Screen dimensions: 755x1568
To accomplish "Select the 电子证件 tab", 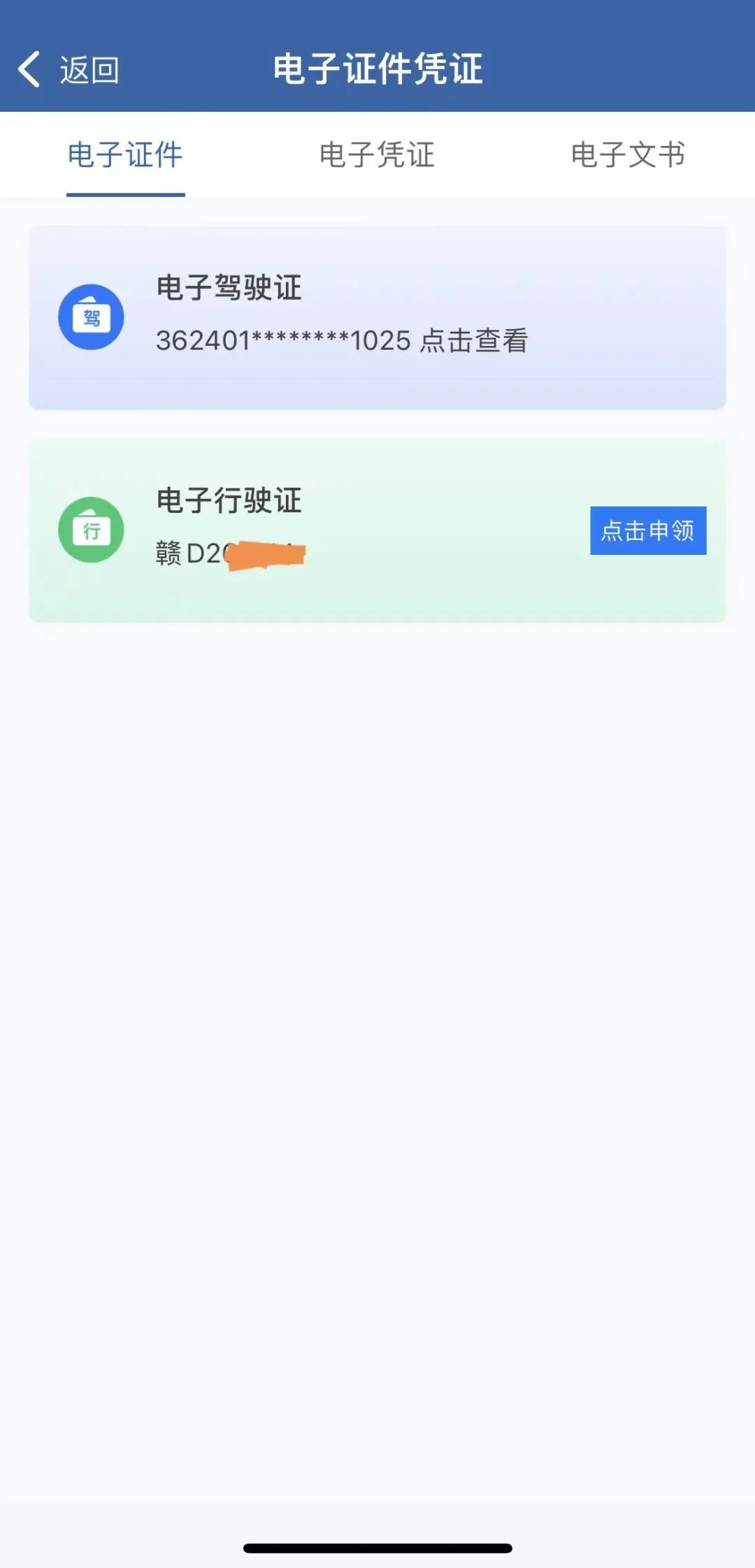I will [x=125, y=155].
